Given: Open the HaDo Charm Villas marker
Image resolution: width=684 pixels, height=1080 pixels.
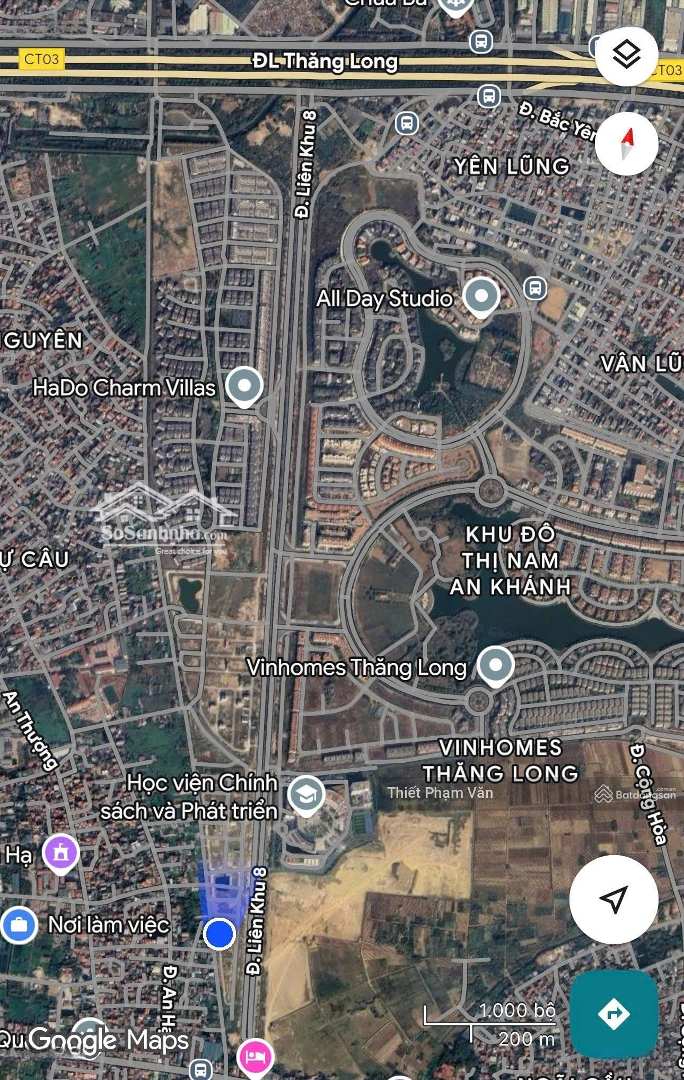Looking at the screenshot, I should click(x=243, y=386).
